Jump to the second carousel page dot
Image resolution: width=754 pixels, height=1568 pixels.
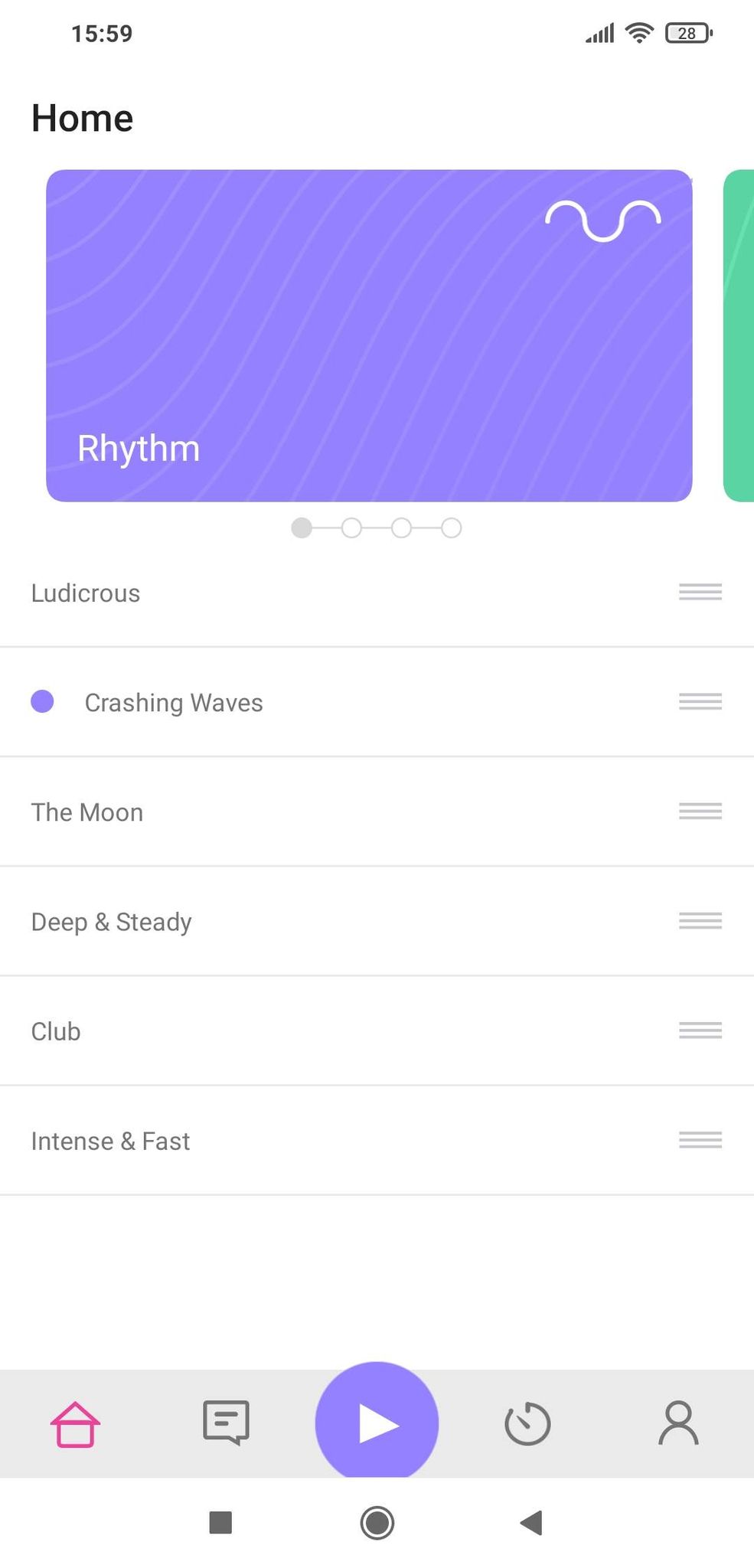(x=351, y=528)
